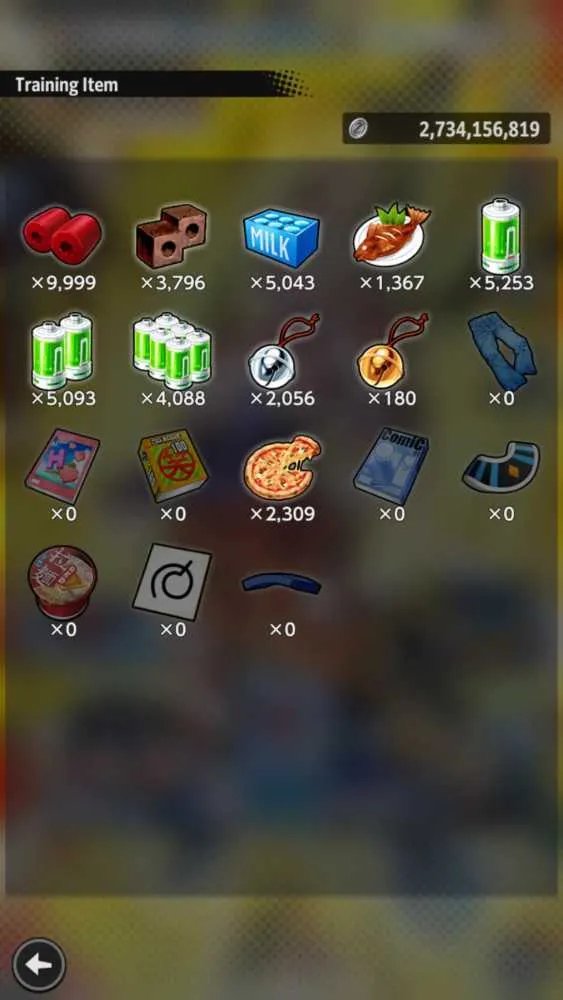Open the white paper swirl symbol item

[172, 582]
